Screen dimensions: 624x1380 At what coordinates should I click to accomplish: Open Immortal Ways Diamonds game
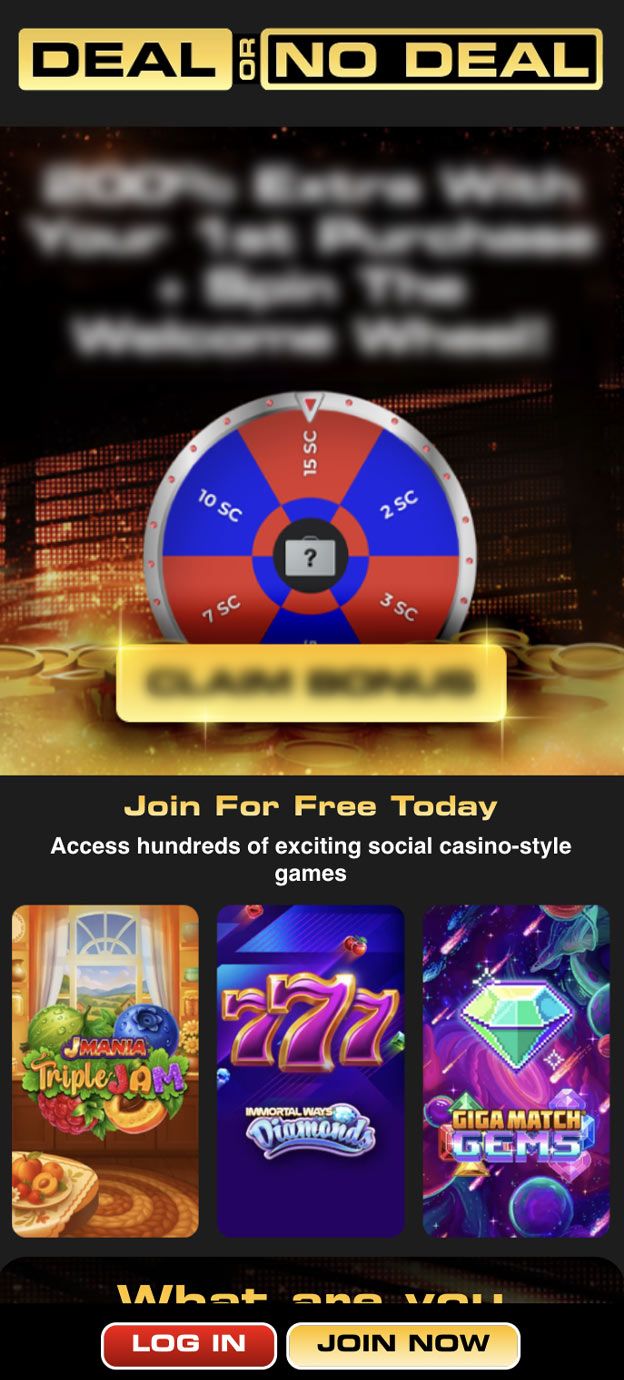(311, 1071)
